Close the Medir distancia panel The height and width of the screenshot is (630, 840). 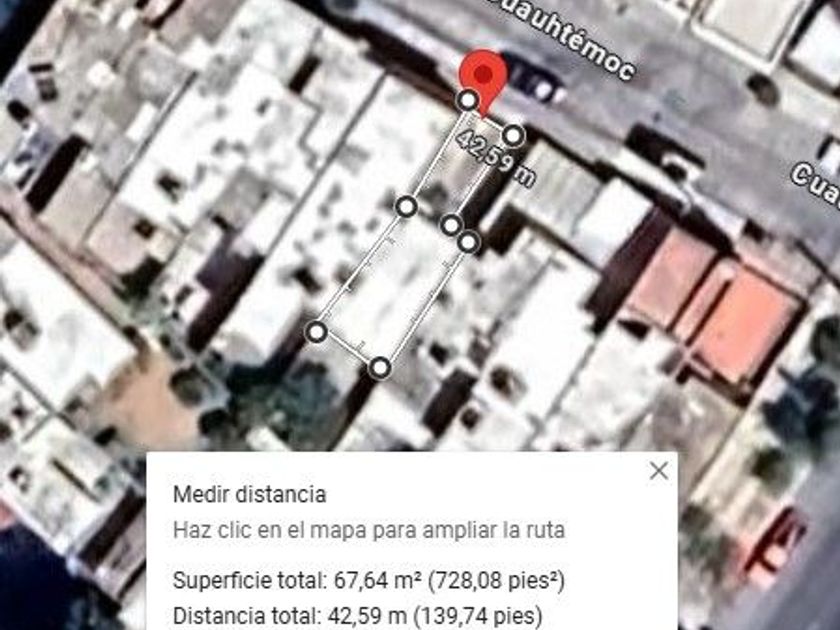click(658, 471)
